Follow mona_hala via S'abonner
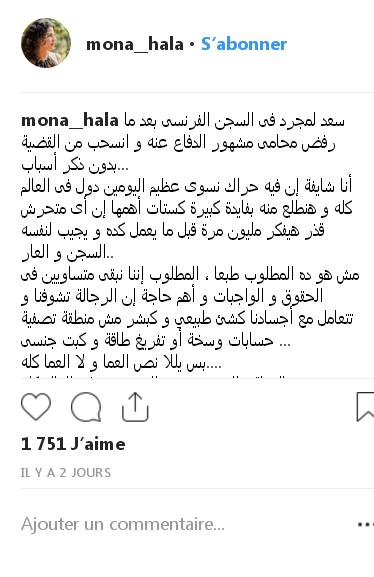This screenshot has height=577, width=374. click(244, 44)
